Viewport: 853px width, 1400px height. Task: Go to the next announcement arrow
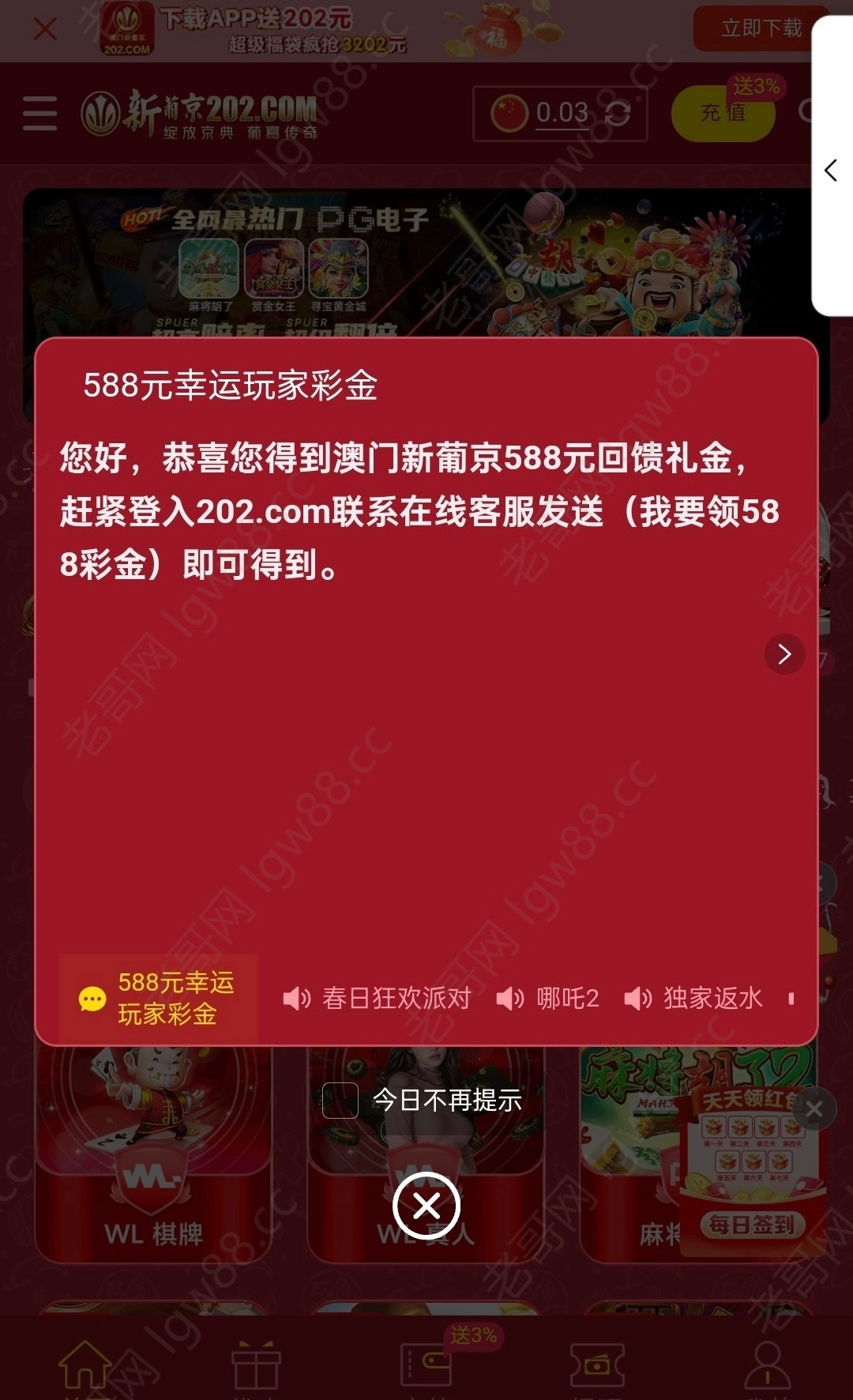coord(784,654)
